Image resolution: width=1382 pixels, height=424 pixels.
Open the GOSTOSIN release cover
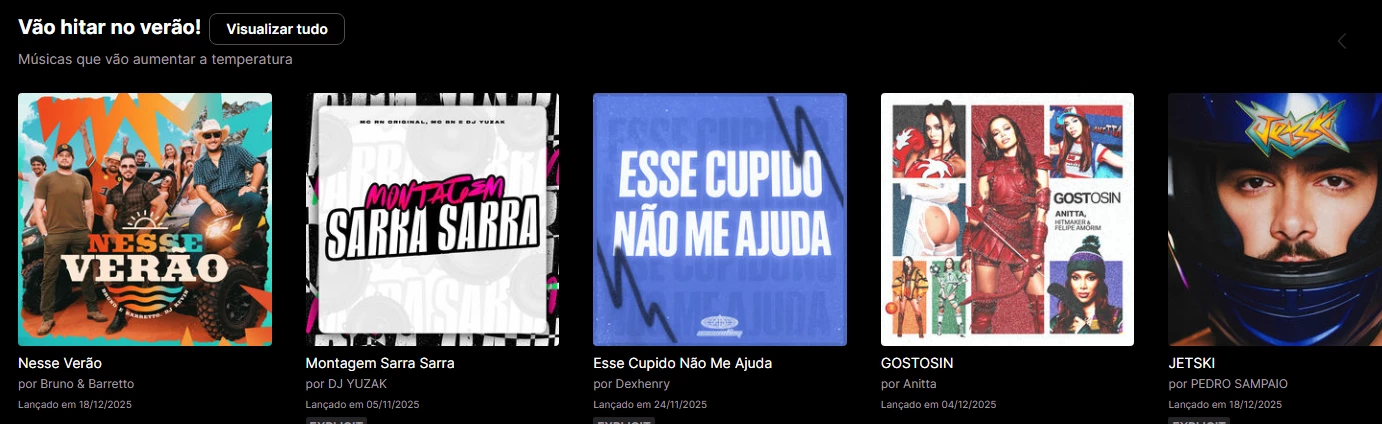click(1007, 219)
